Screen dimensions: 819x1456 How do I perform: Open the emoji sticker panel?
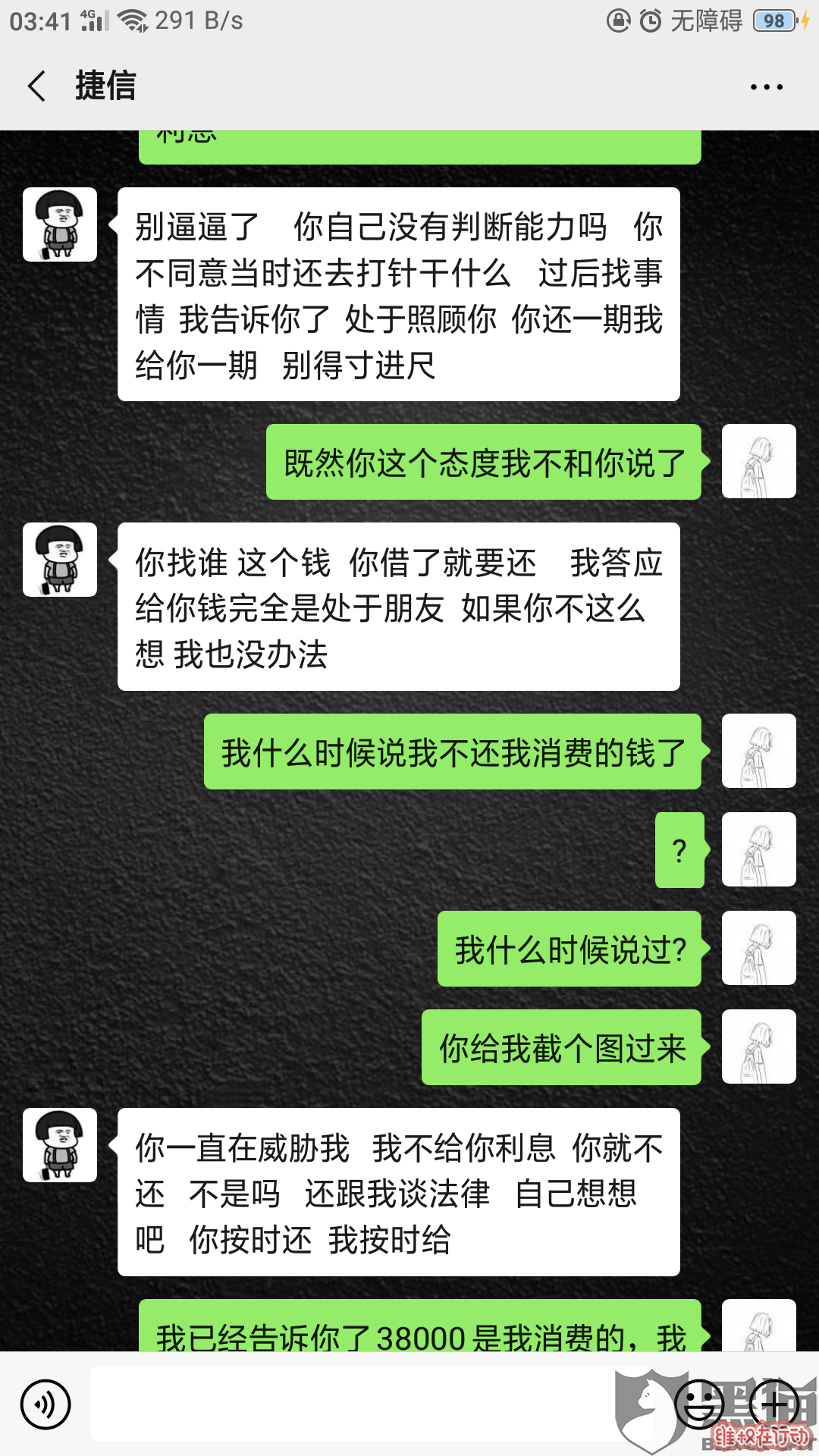(x=698, y=1404)
